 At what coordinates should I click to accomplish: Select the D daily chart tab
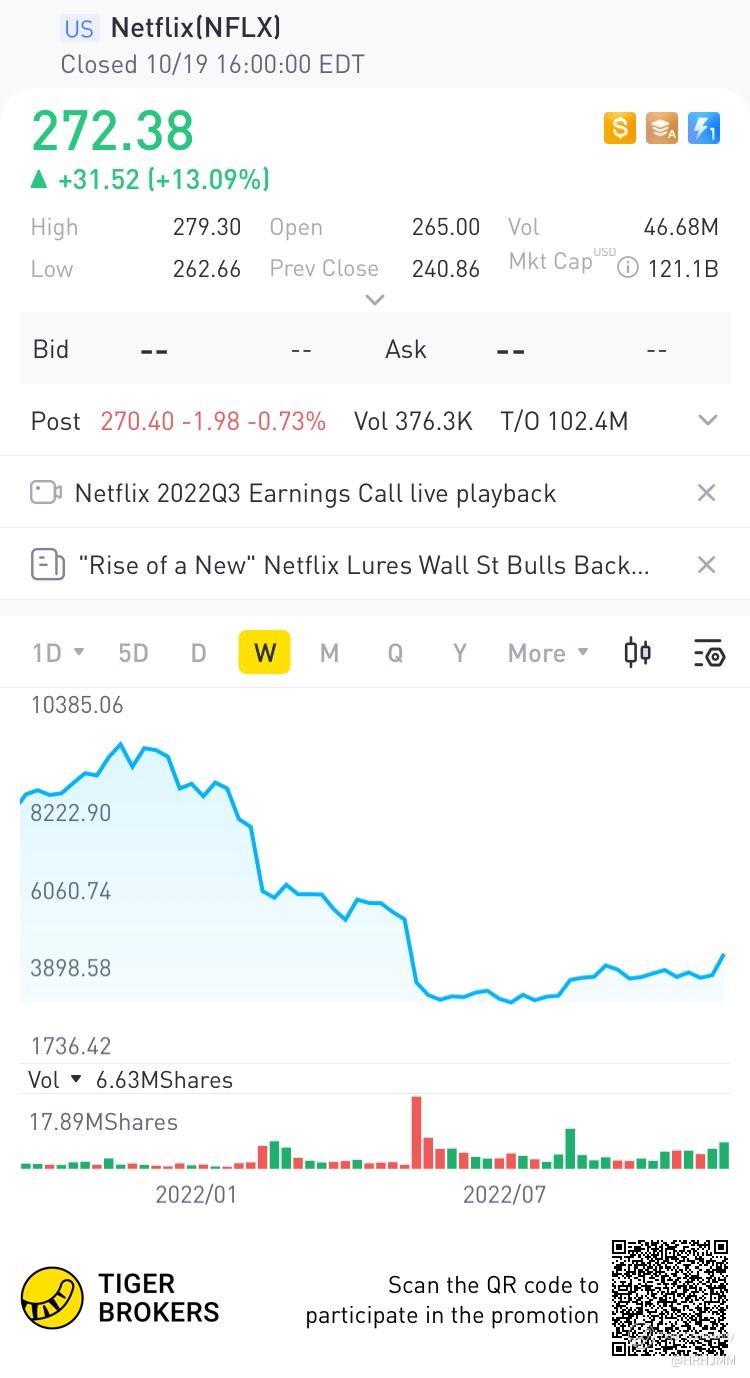pos(198,653)
